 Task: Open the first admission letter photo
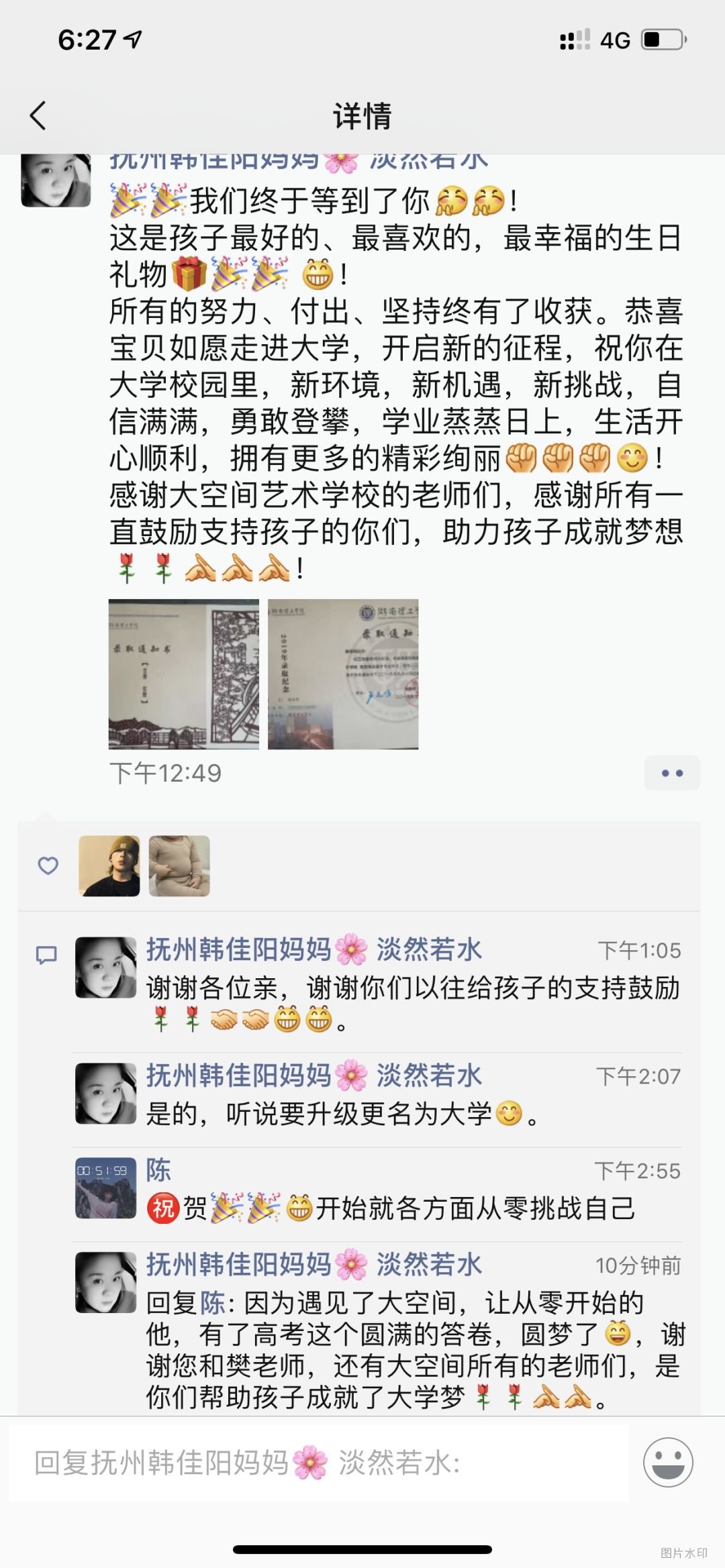183,674
